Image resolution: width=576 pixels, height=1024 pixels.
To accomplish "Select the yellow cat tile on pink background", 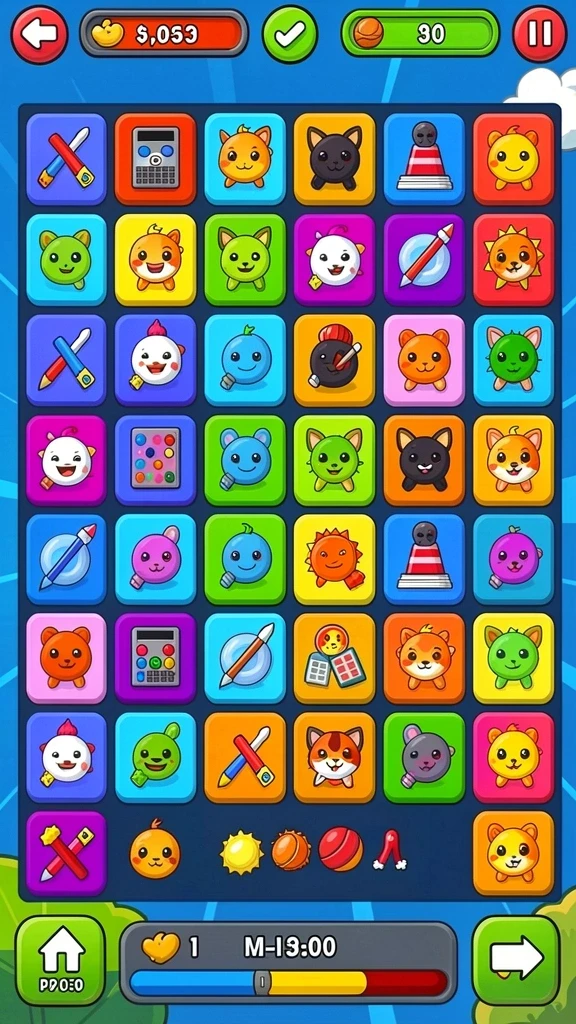I will click(513, 758).
